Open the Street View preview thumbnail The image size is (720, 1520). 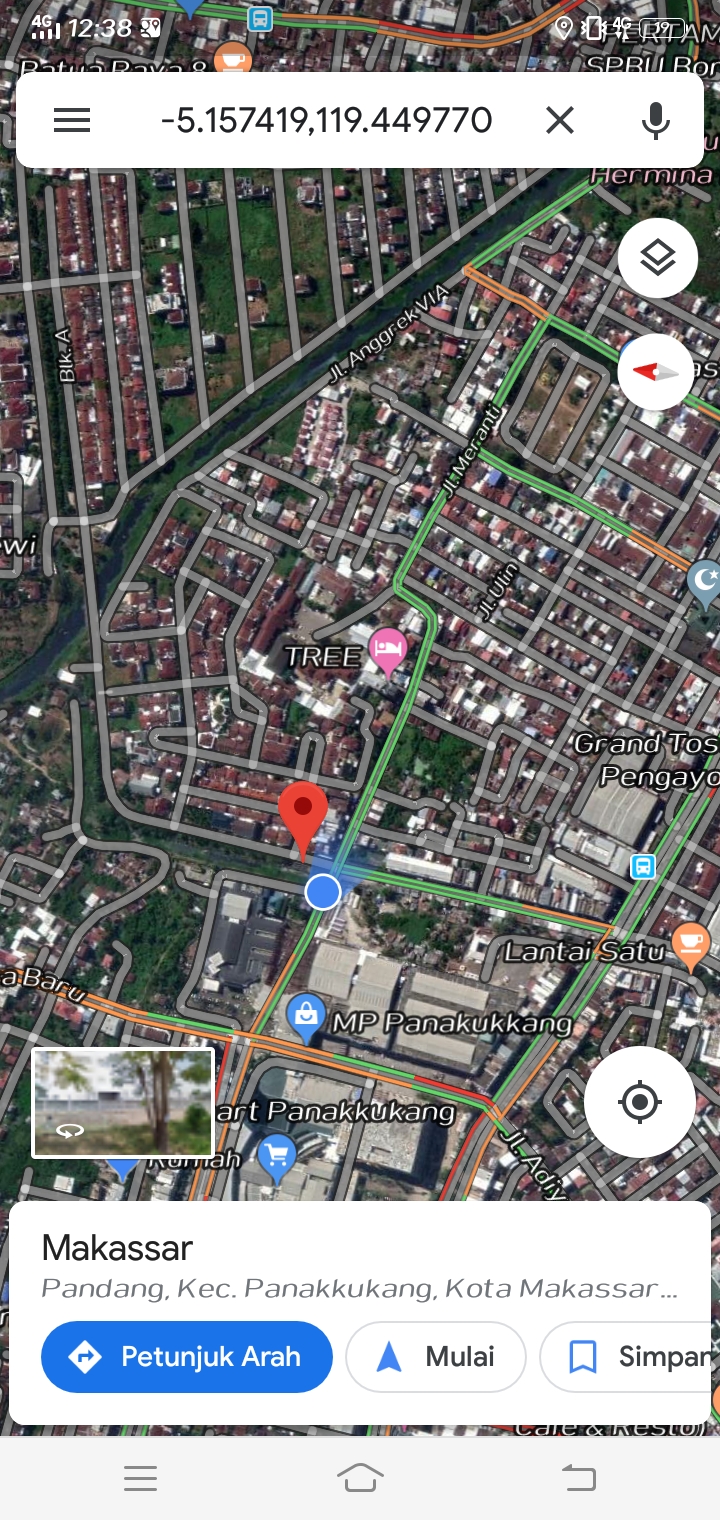click(x=123, y=1103)
